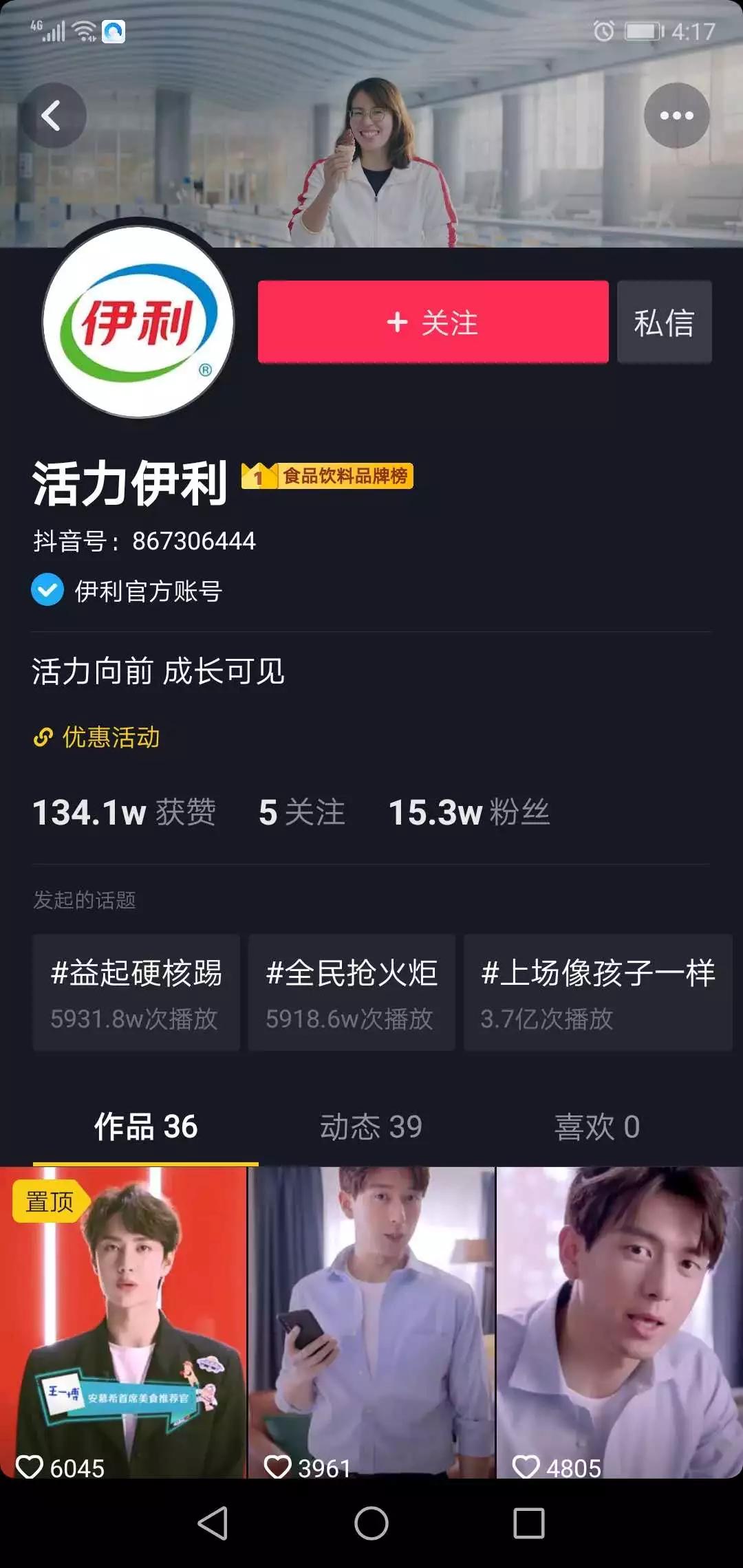The image size is (743, 1568).
Task: Send a private message via 私信
Action: click(x=664, y=322)
